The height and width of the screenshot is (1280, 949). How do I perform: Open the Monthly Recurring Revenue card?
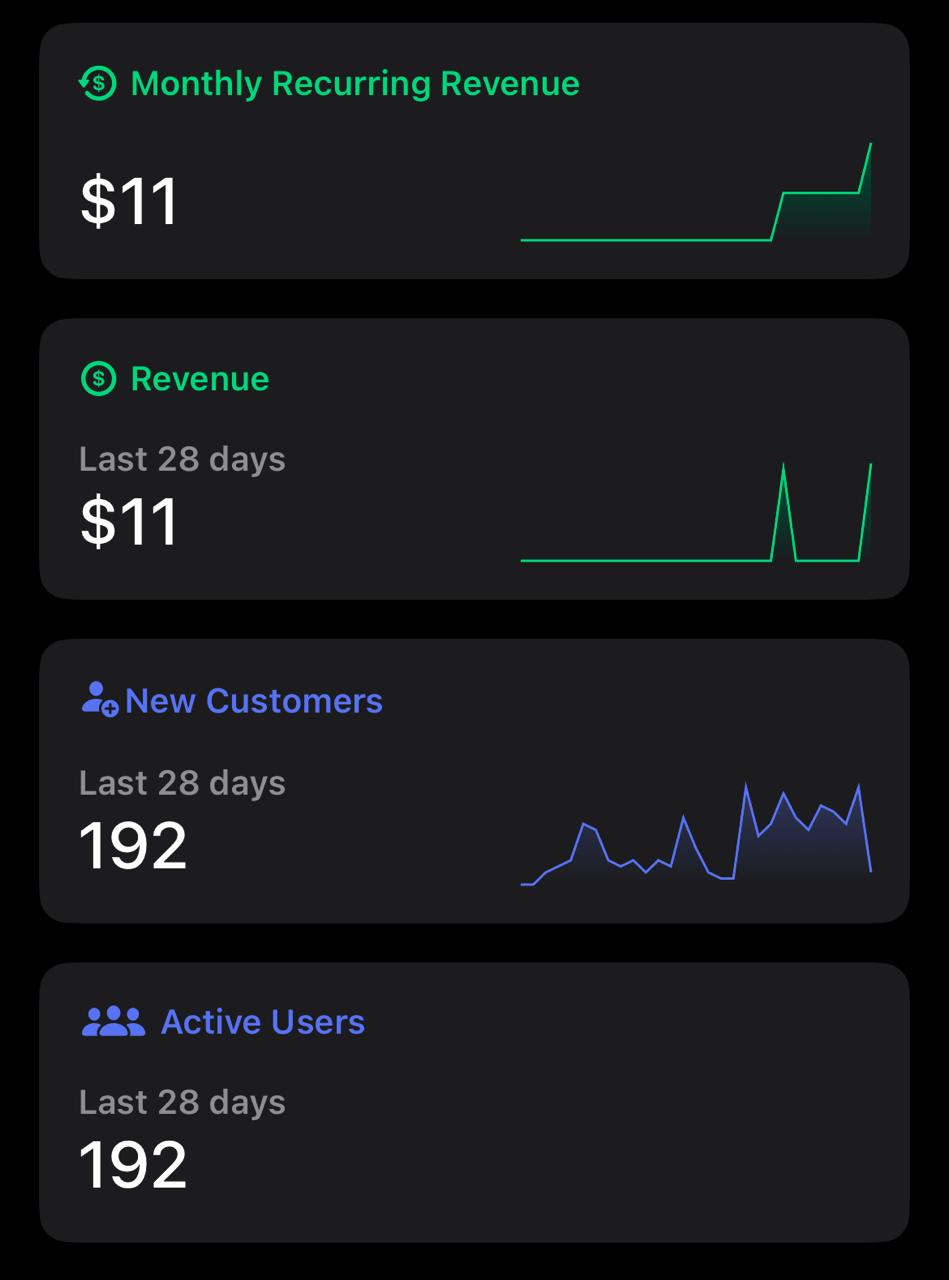[x=474, y=151]
